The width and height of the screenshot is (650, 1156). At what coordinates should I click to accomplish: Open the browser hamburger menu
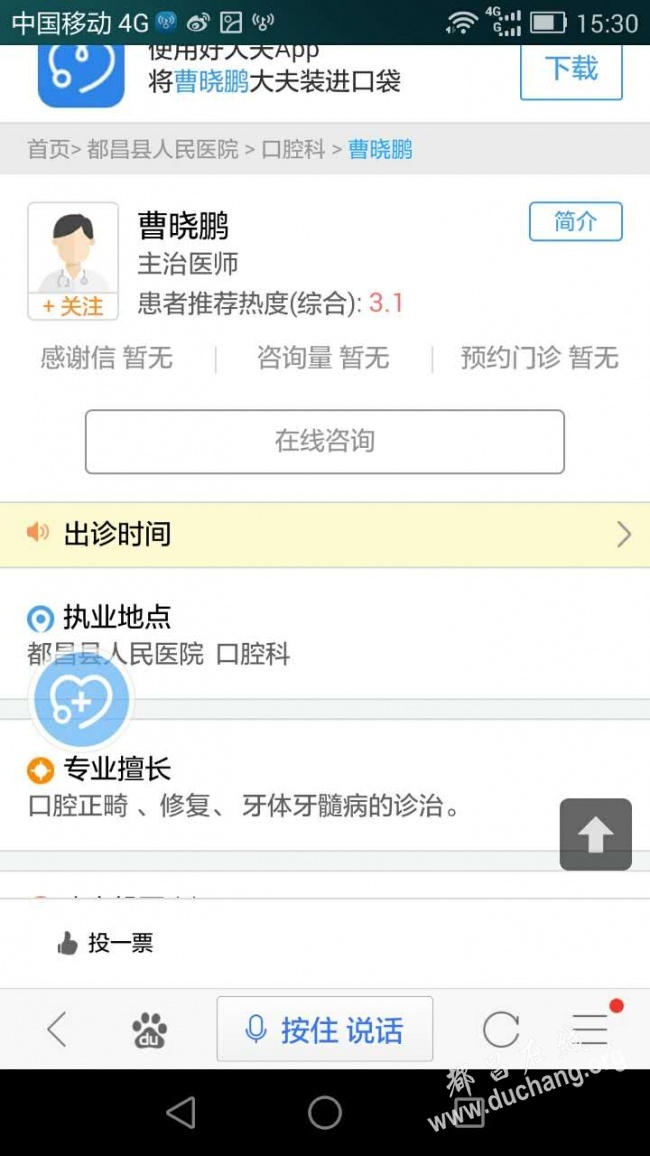tap(592, 1028)
